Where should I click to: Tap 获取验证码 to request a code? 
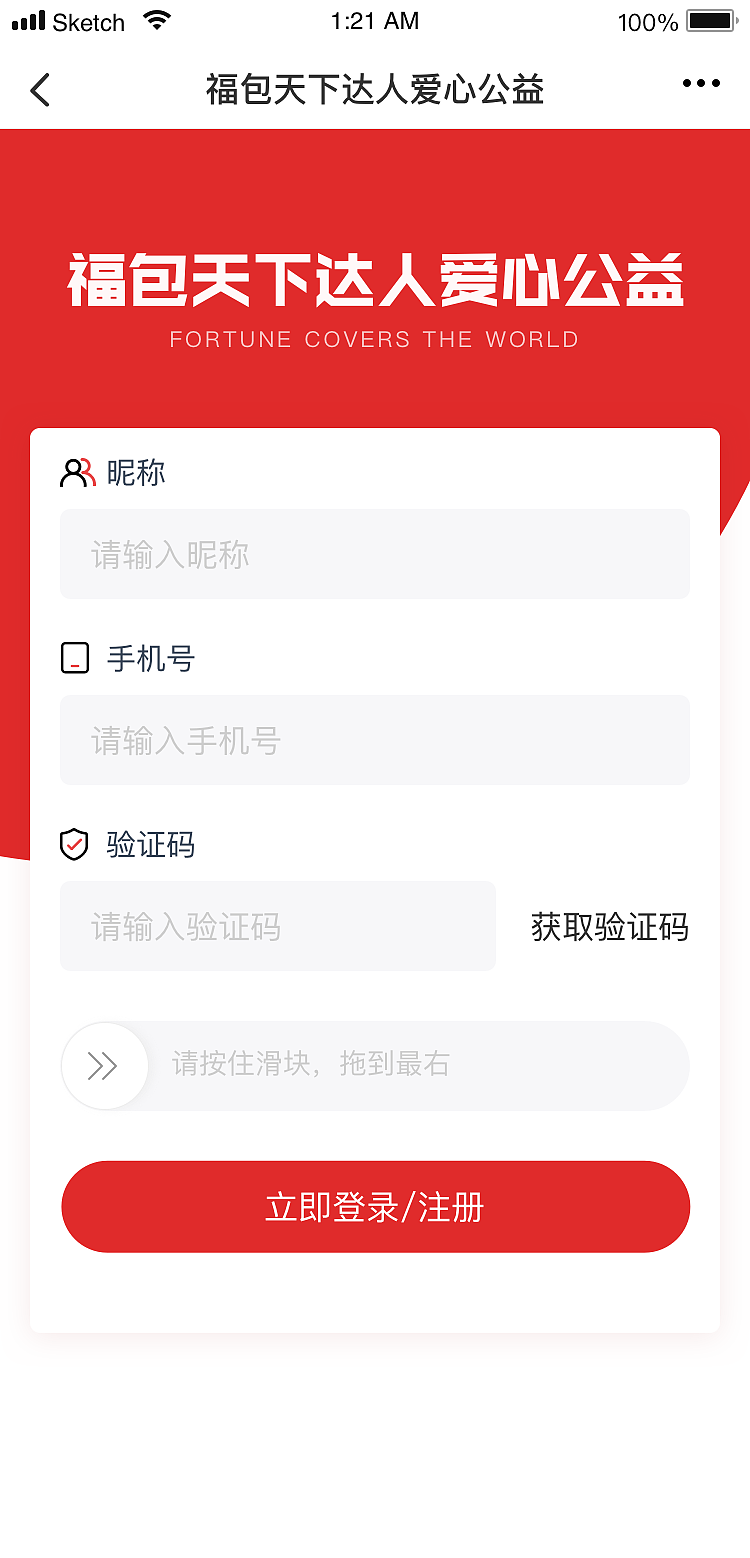[609, 927]
